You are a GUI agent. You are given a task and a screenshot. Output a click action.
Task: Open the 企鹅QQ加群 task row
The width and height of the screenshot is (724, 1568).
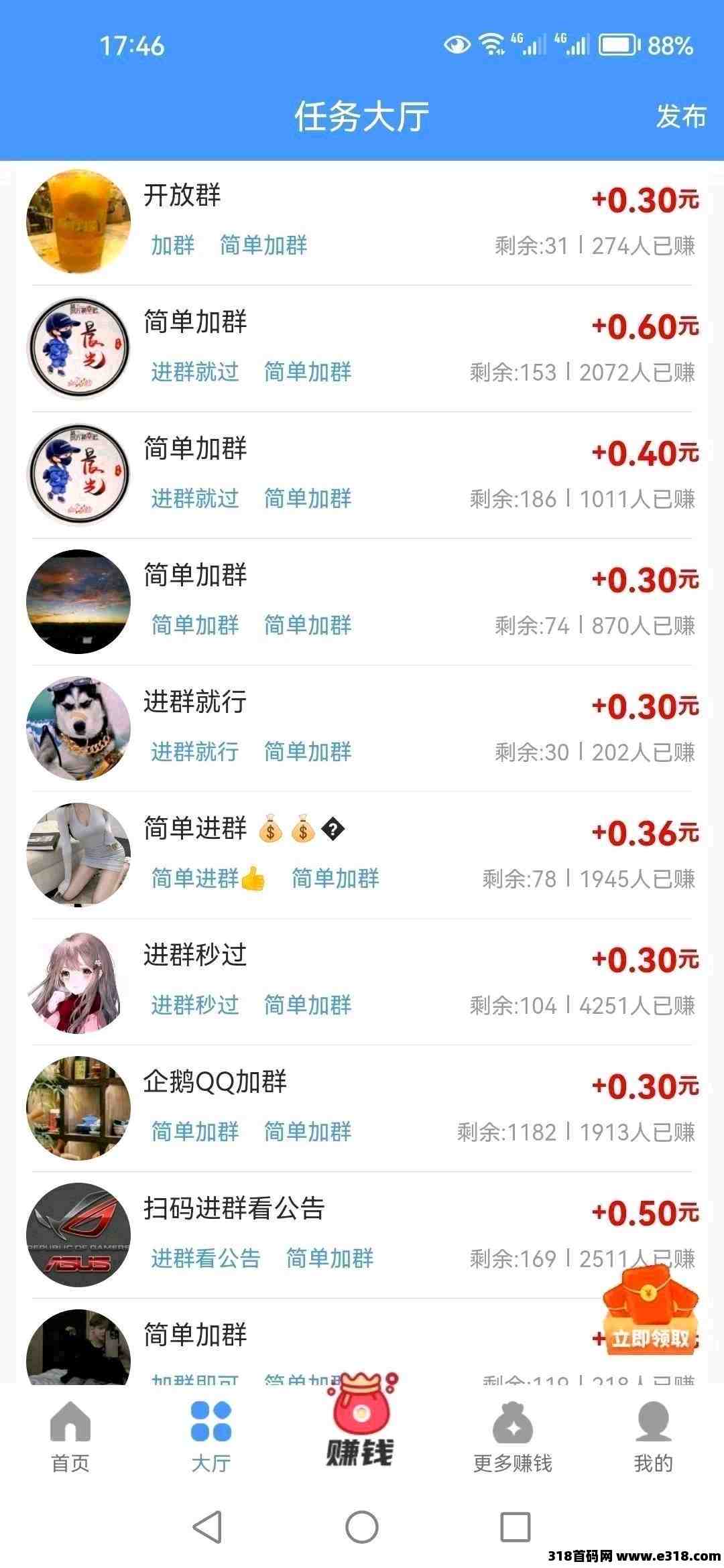[x=362, y=1108]
